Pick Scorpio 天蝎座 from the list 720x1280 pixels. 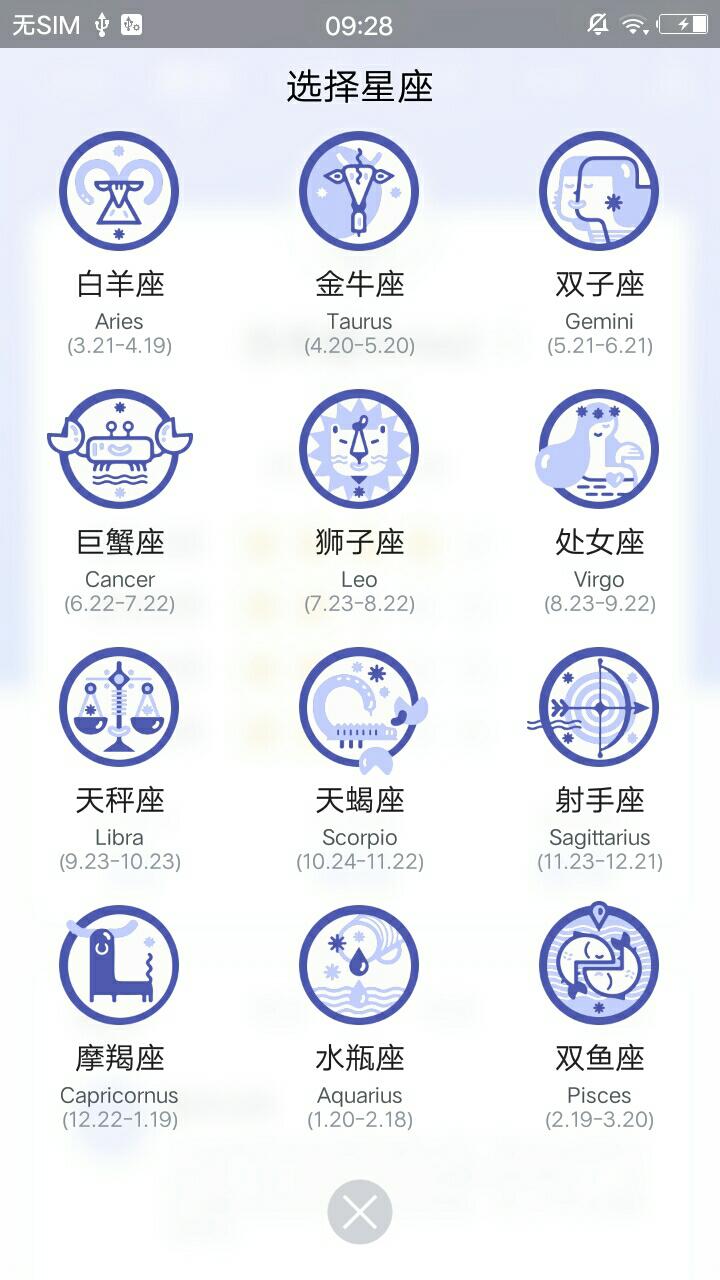(359, 759)
